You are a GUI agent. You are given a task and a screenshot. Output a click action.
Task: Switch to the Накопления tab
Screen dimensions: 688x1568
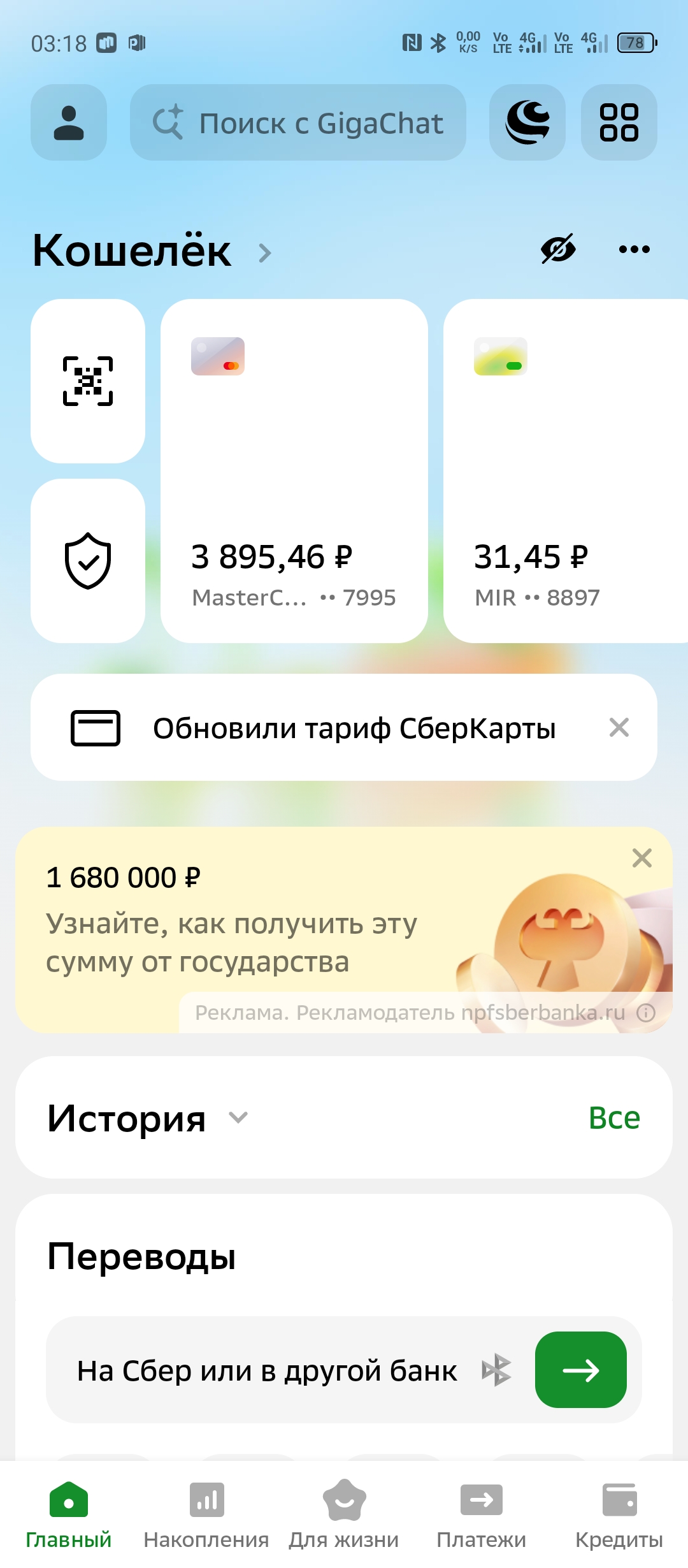coord(206,1516)
